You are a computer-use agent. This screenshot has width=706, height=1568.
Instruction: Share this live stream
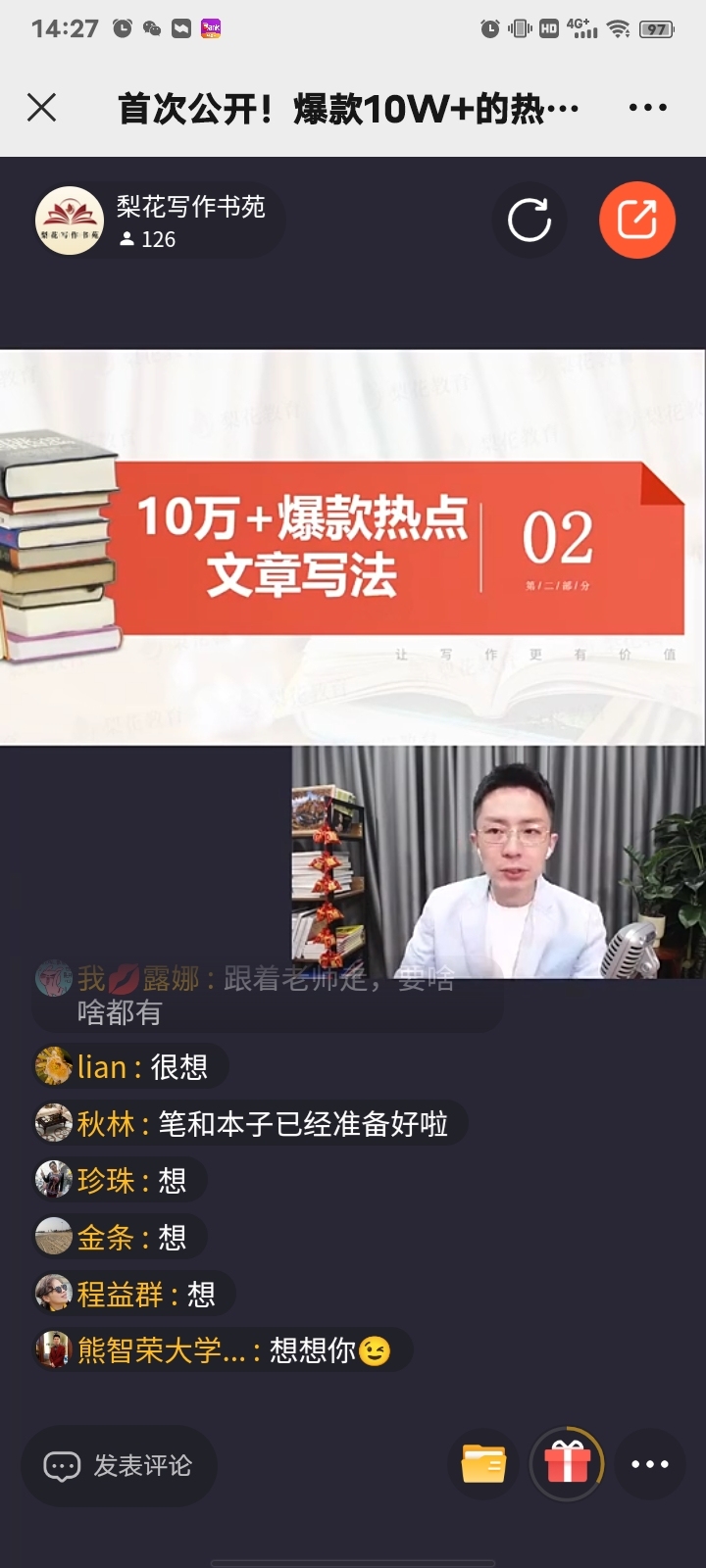pyautogui.click(x=637, y=220)
